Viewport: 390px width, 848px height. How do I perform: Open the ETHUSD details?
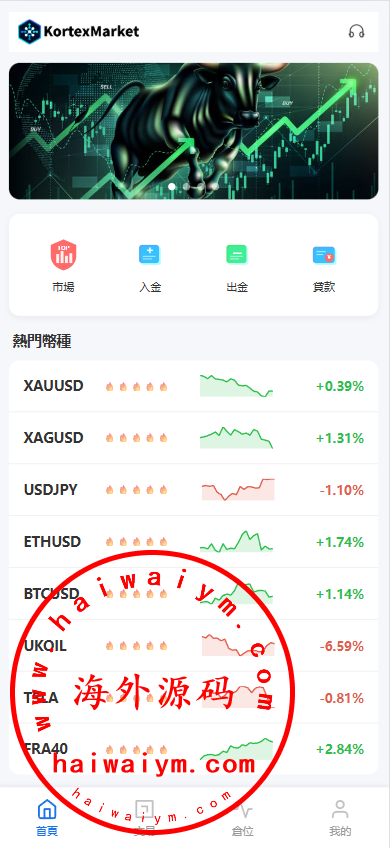point(194,541)
